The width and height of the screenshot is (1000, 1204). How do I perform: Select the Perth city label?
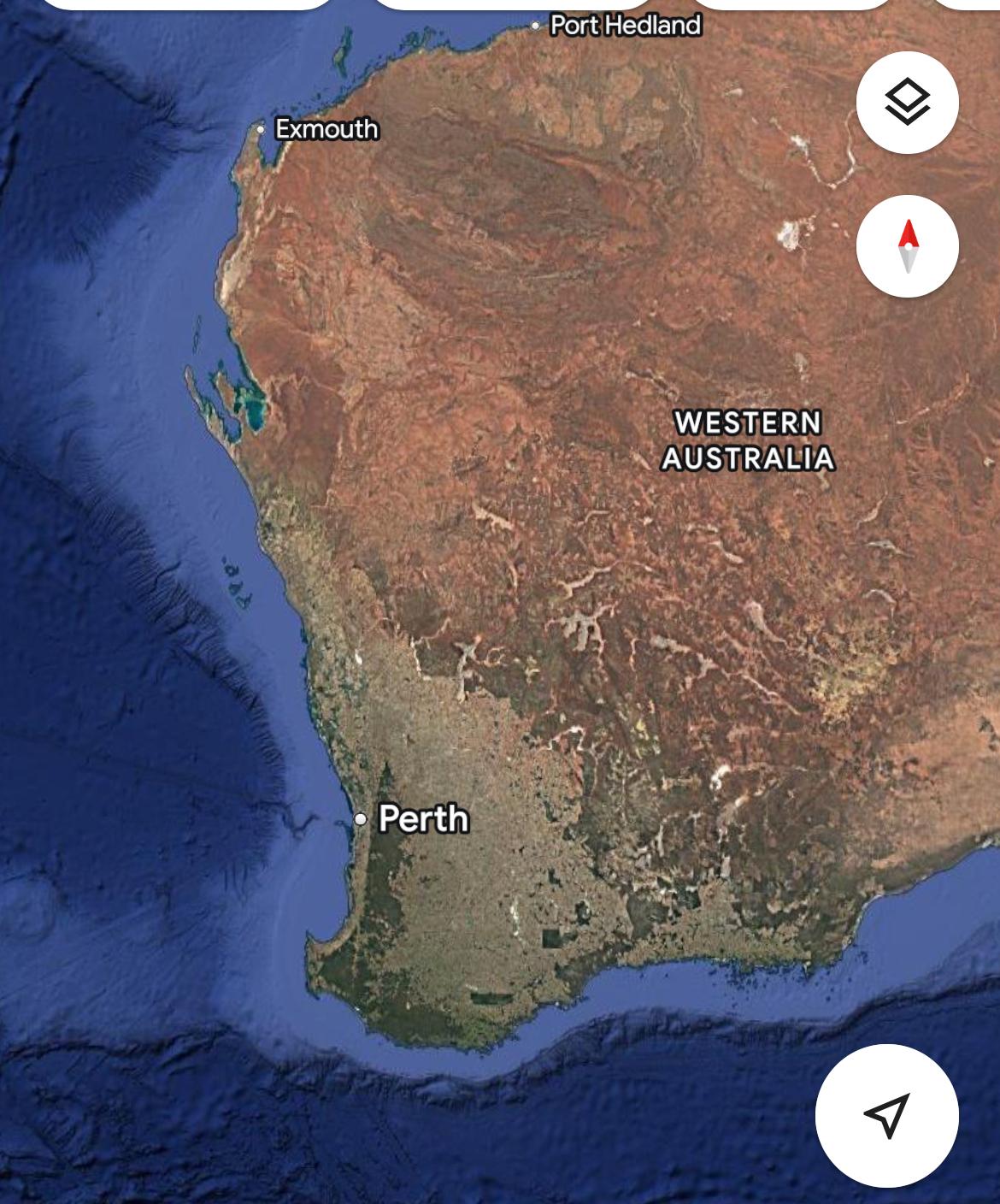tap(422, 818)
